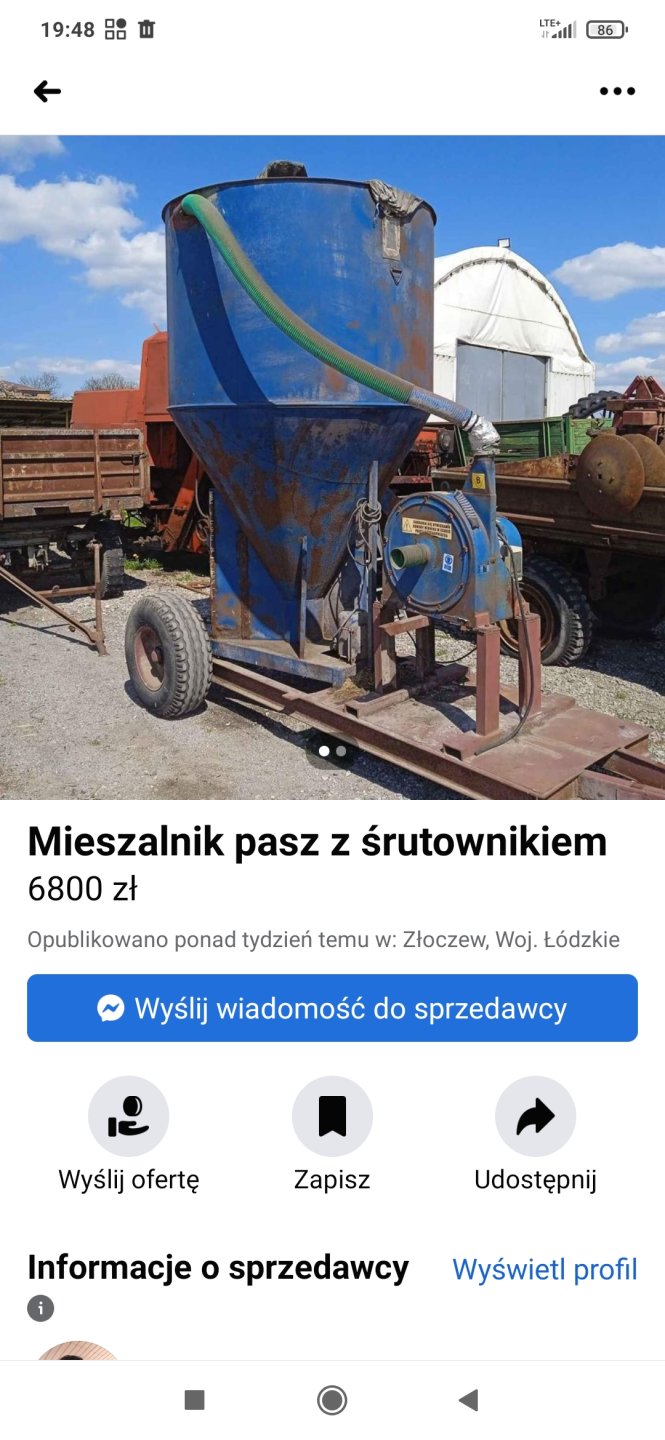The width and height of the screenshot is (665, 1440).
Task: Open recent apps from navigation bar
Action: tap(195, 1400)
